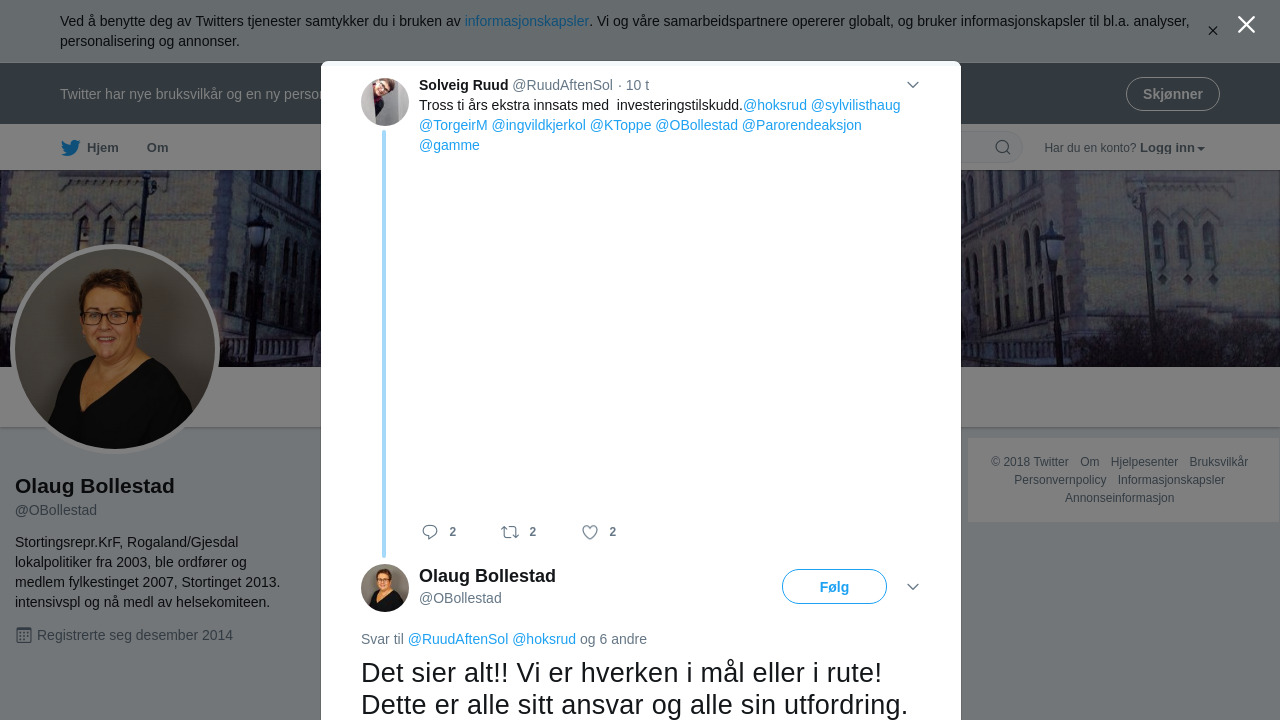Expand options menu next to Følg button
Image resolution: width=1280 pixels, height=720 pixels.
tap(912, 587)
